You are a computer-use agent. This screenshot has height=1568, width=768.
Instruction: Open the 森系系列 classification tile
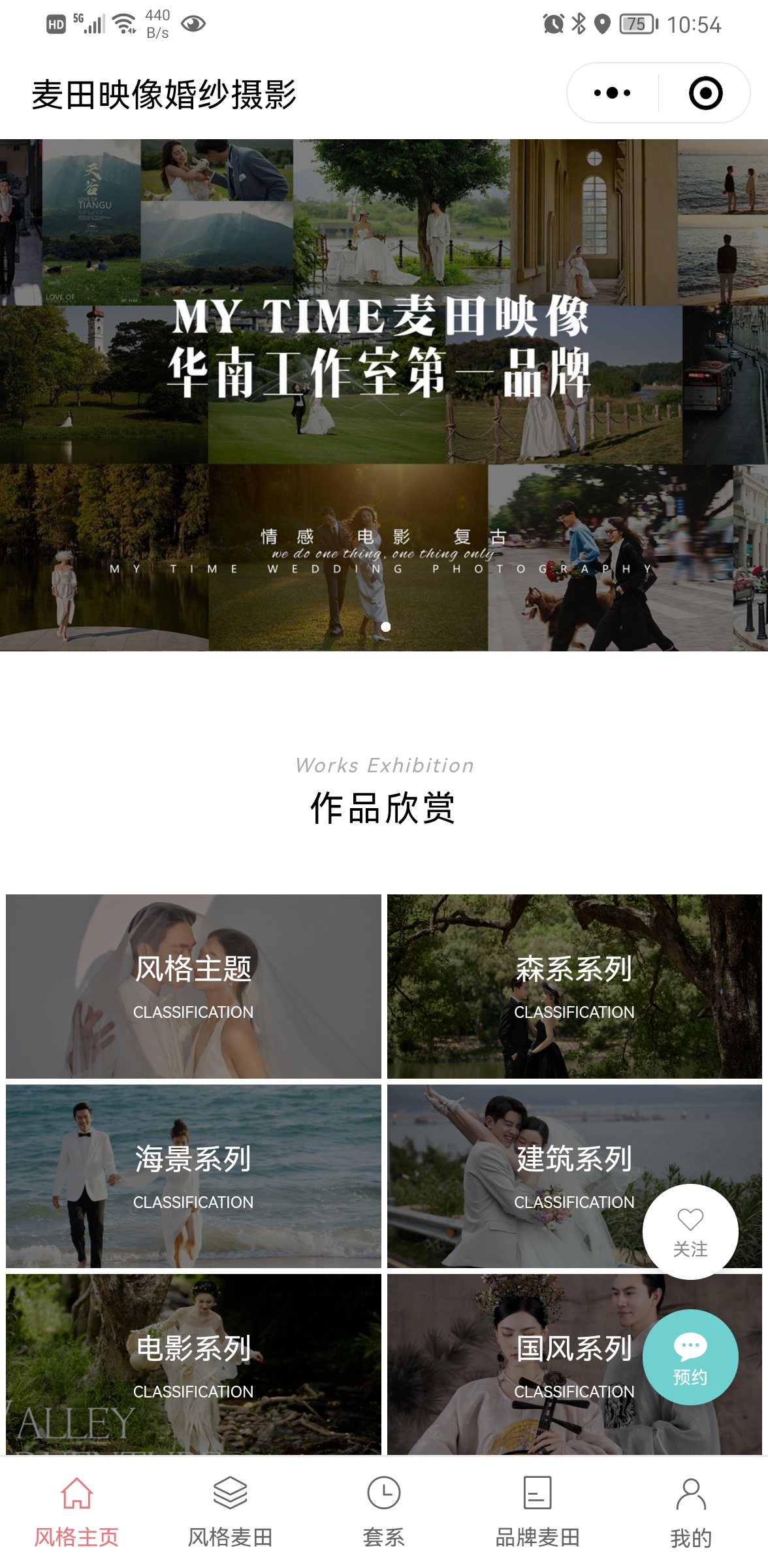pyautogui.click(x=574, y=985)
